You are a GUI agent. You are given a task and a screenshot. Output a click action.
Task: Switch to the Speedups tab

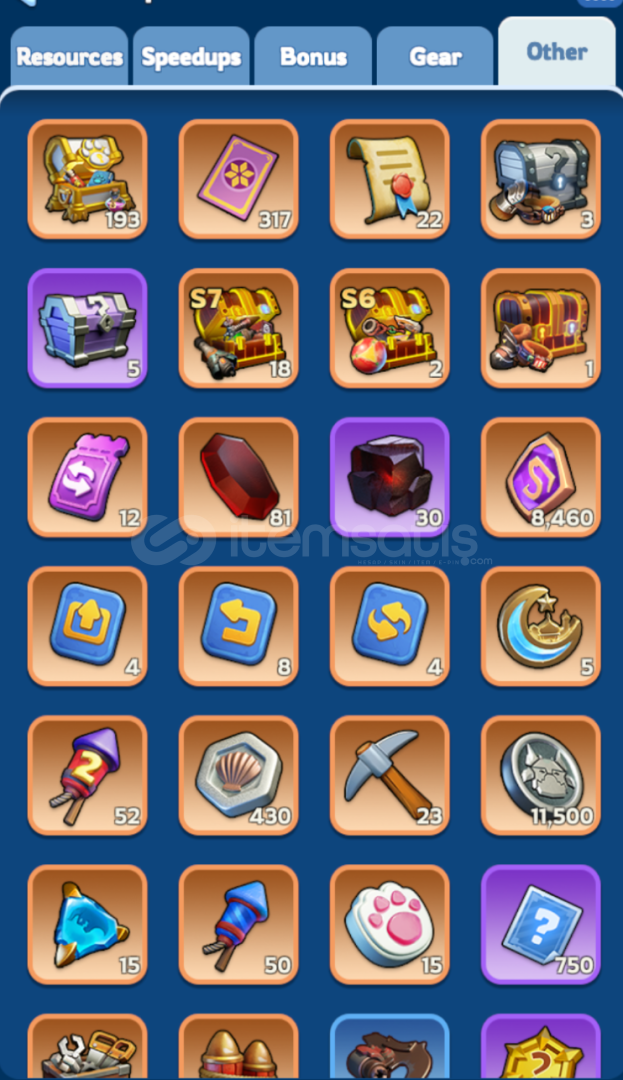pyautogui.click(x=191, y=57)
